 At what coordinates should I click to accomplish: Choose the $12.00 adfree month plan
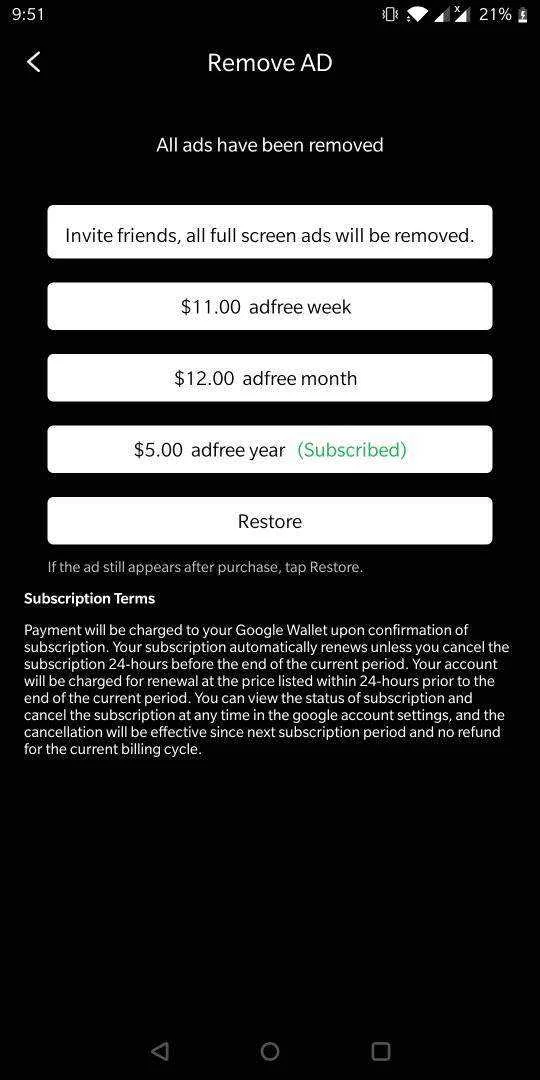tap(270, 378)
